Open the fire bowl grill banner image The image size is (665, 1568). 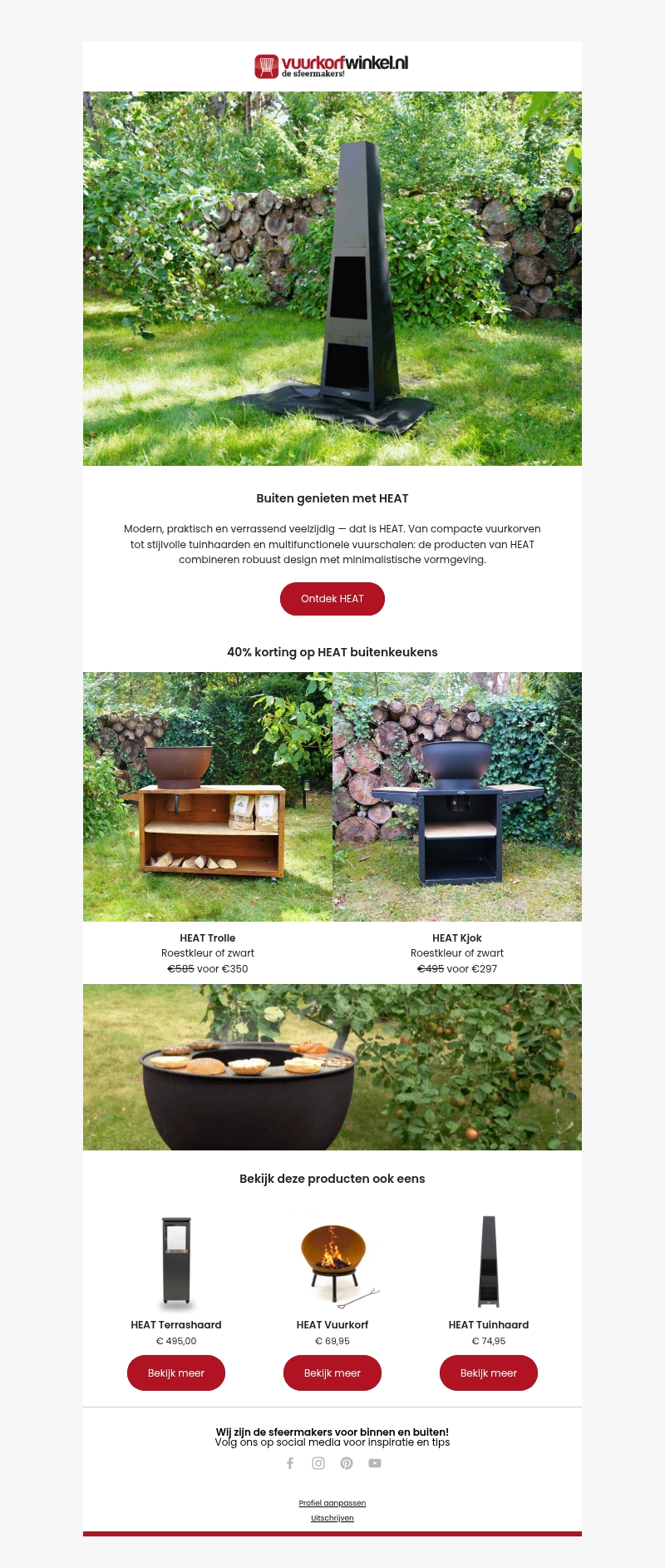click(x=332, y=1067)
